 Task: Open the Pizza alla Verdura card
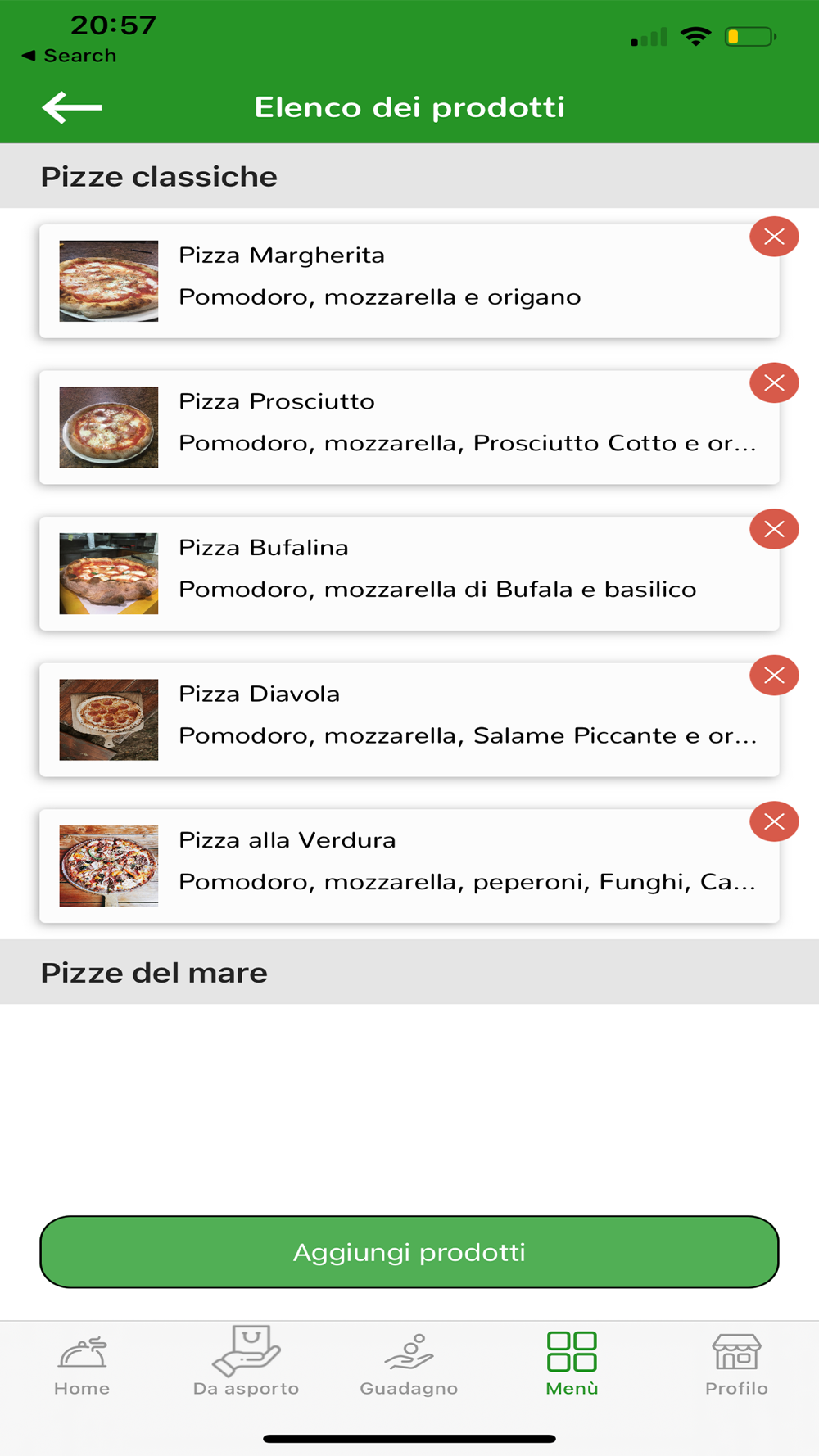click(x=409, y=866)
